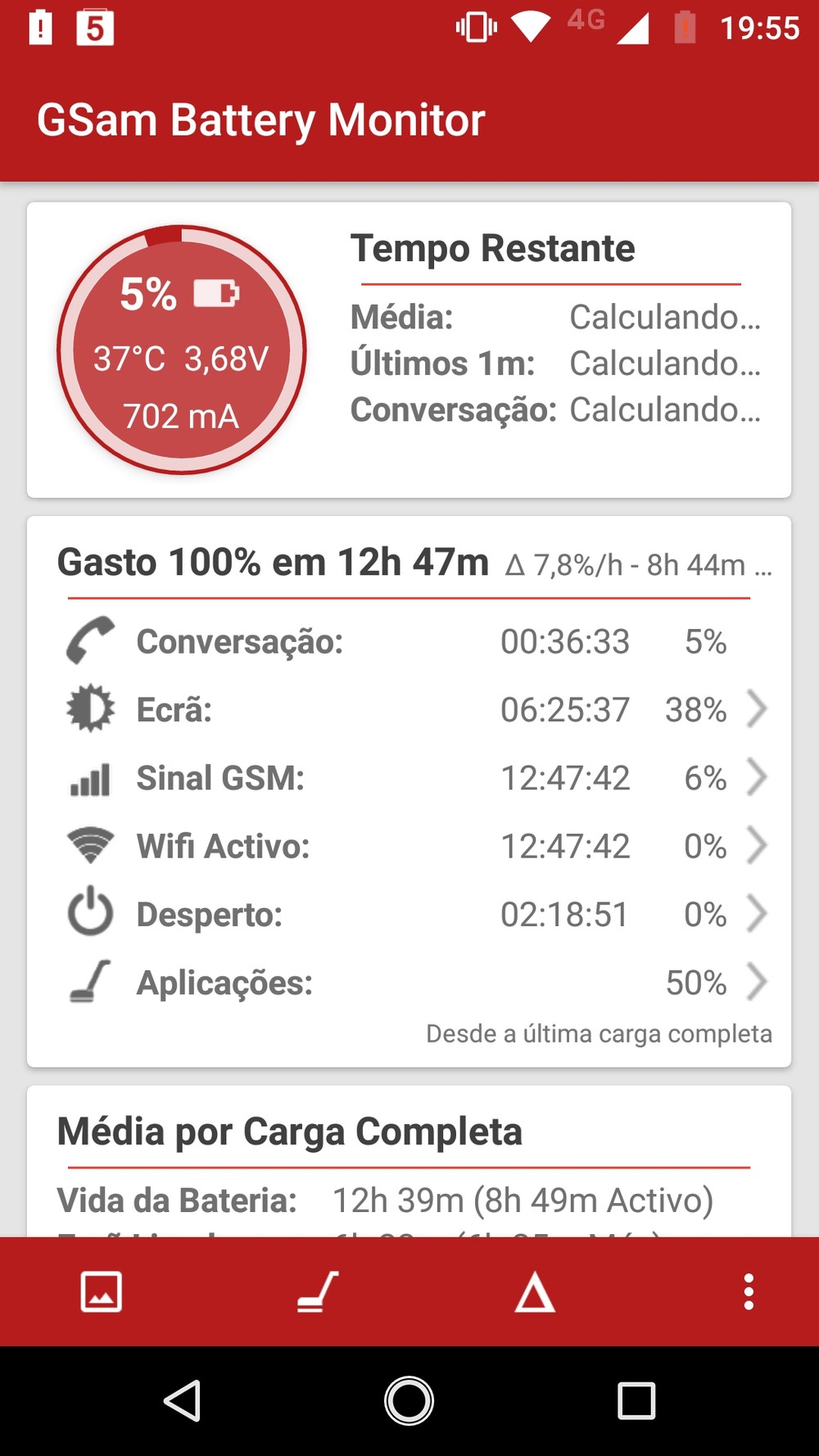Open the Ecrã usage details row
Screen dimensions: 819x1456
[x=409, y=709]
